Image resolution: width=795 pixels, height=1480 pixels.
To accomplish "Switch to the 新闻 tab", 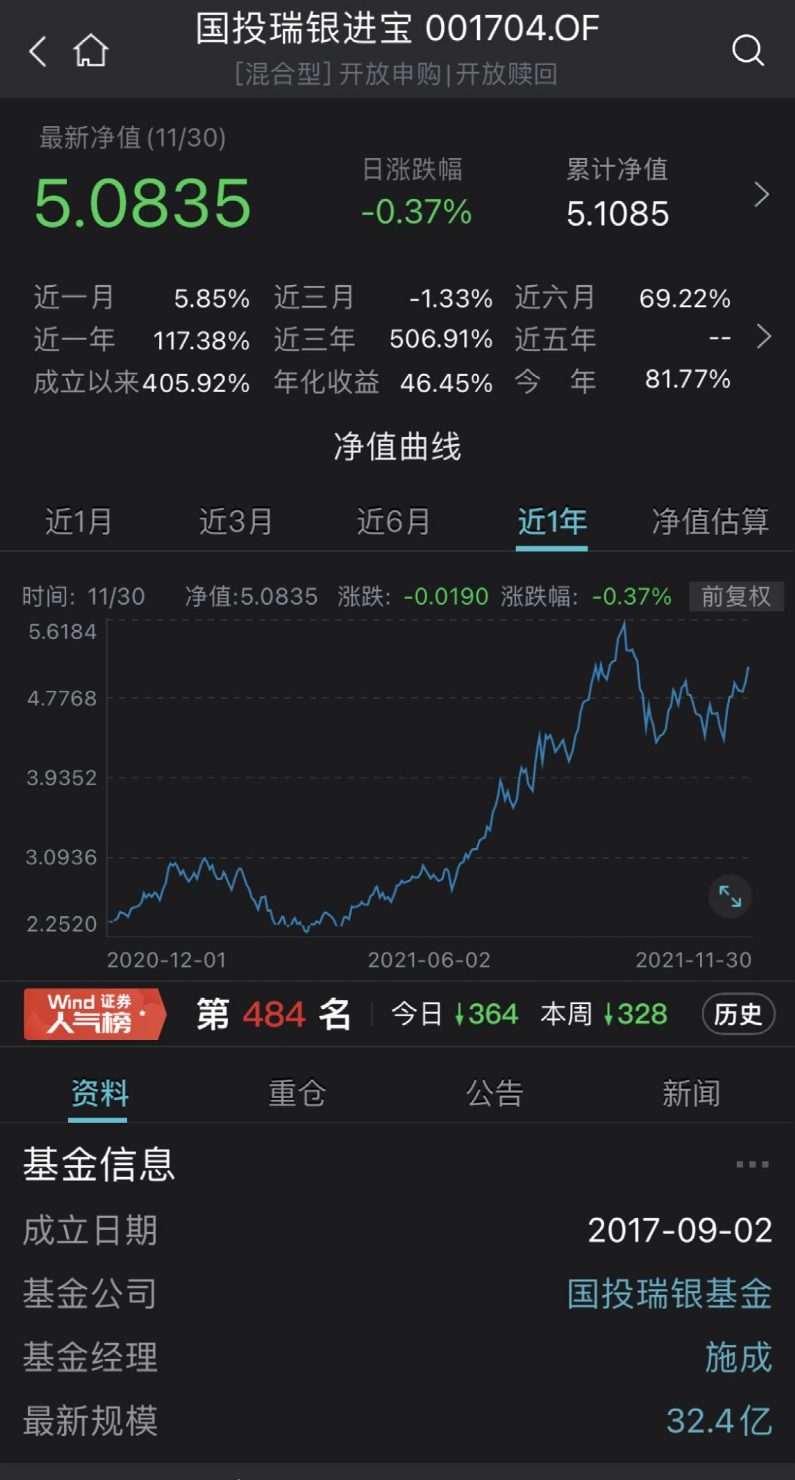I will coord(691,1093).
